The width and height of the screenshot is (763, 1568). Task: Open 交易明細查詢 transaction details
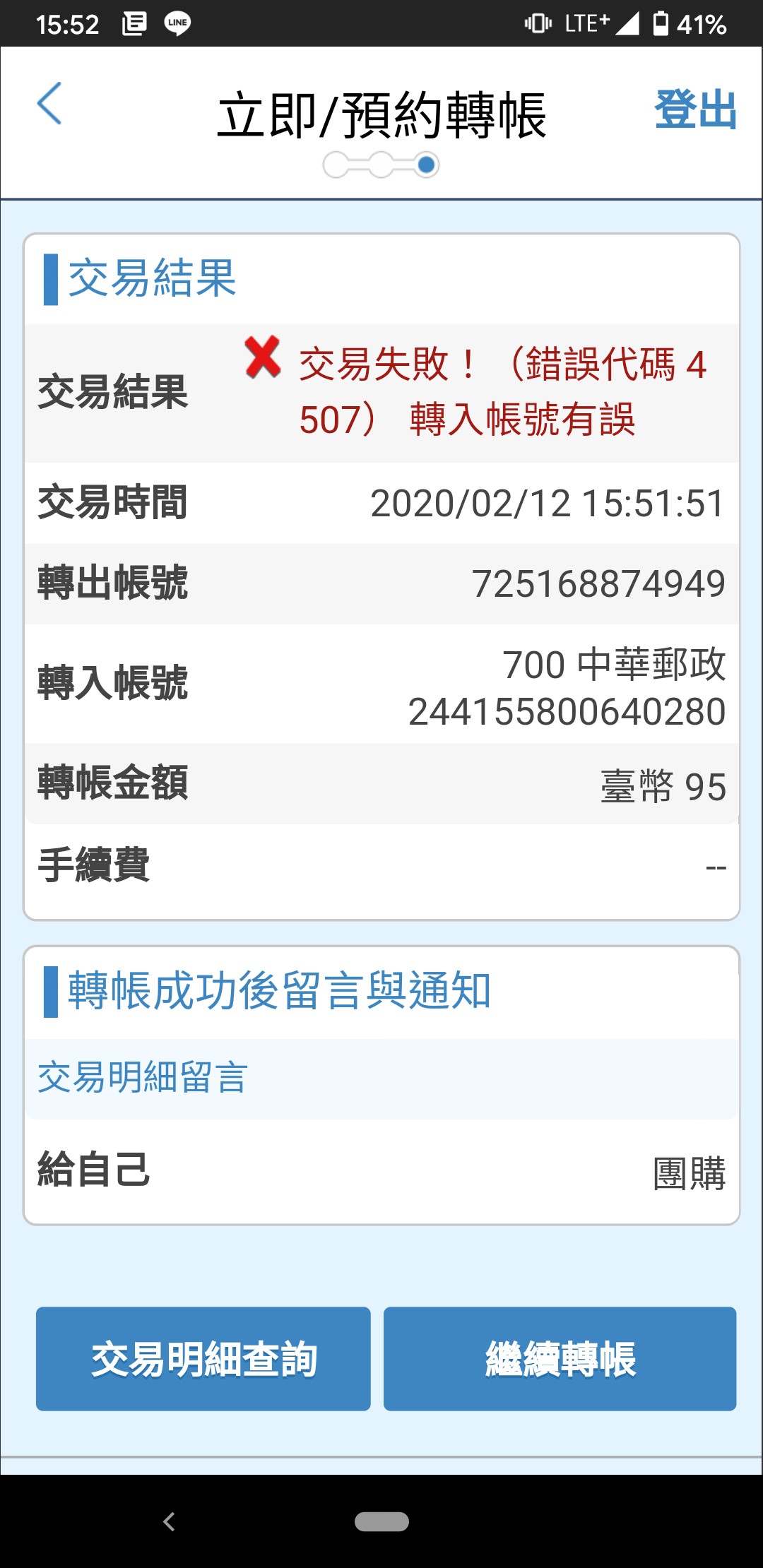click(203, 1358)
